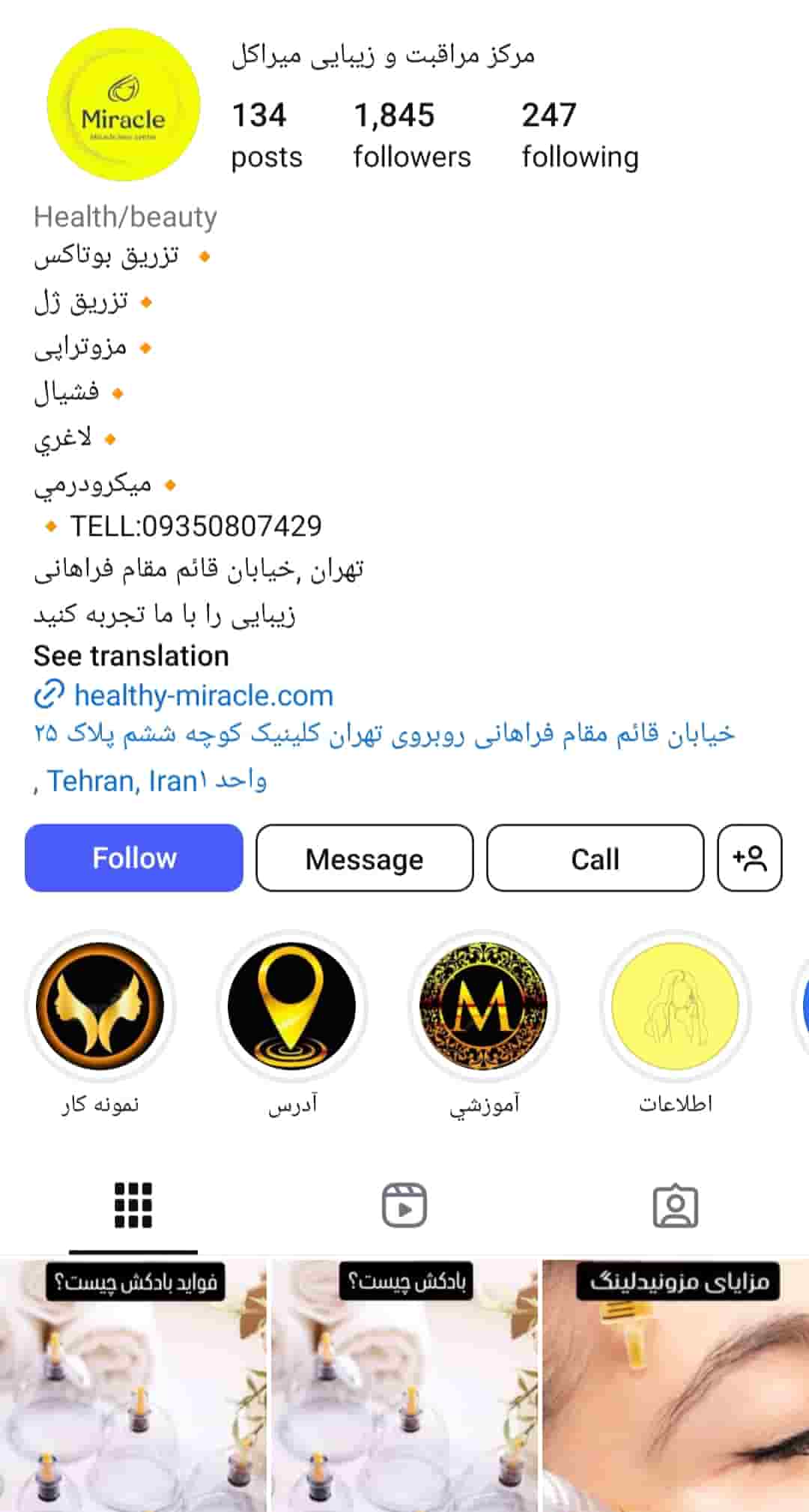Screen dimensions: 809x1512
Task: Tap See translation for the bio
Action: [x=131, y=656]
